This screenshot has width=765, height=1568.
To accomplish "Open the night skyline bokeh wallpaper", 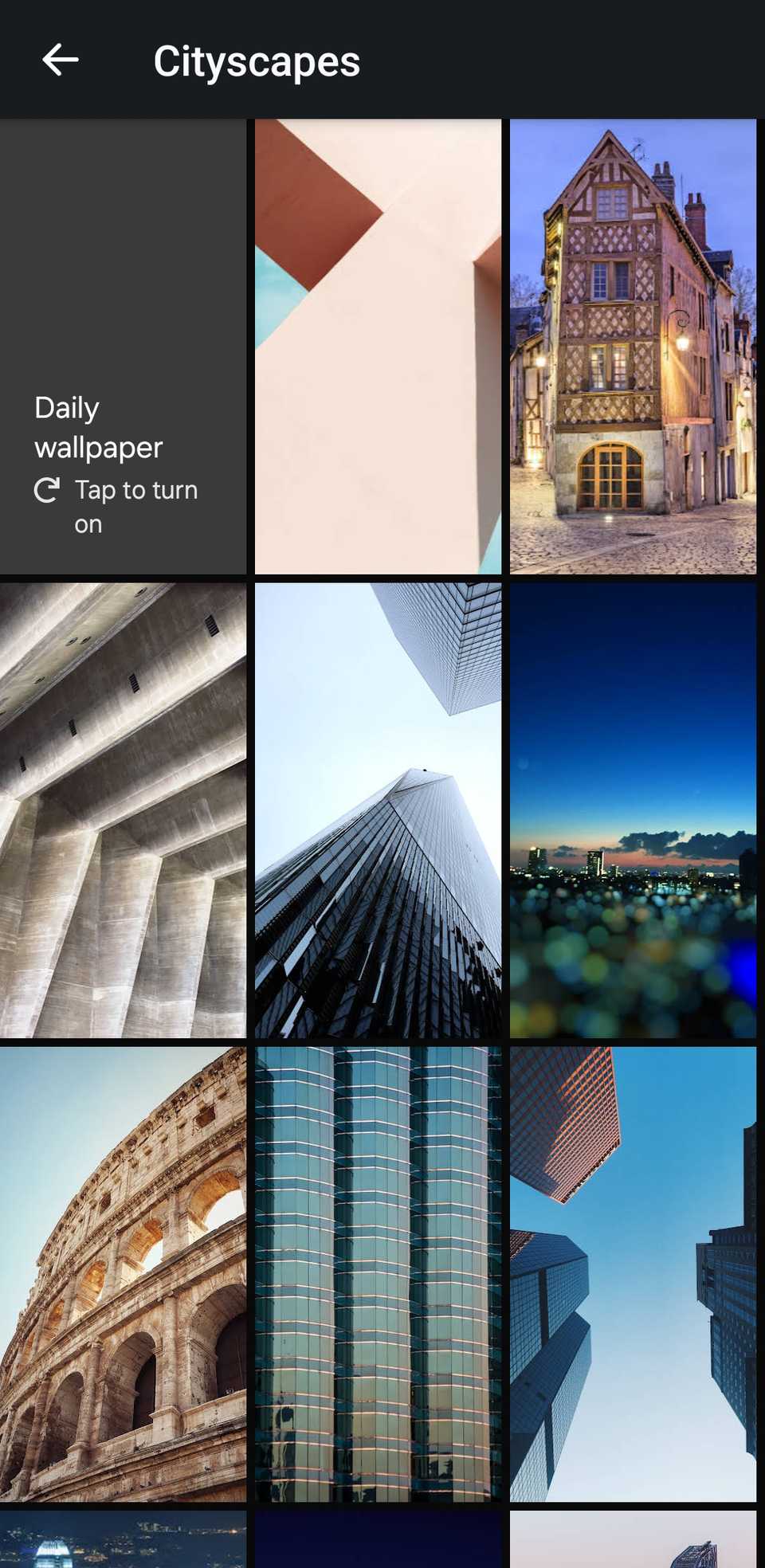I will pyautogui.click(x=633, y=810).
